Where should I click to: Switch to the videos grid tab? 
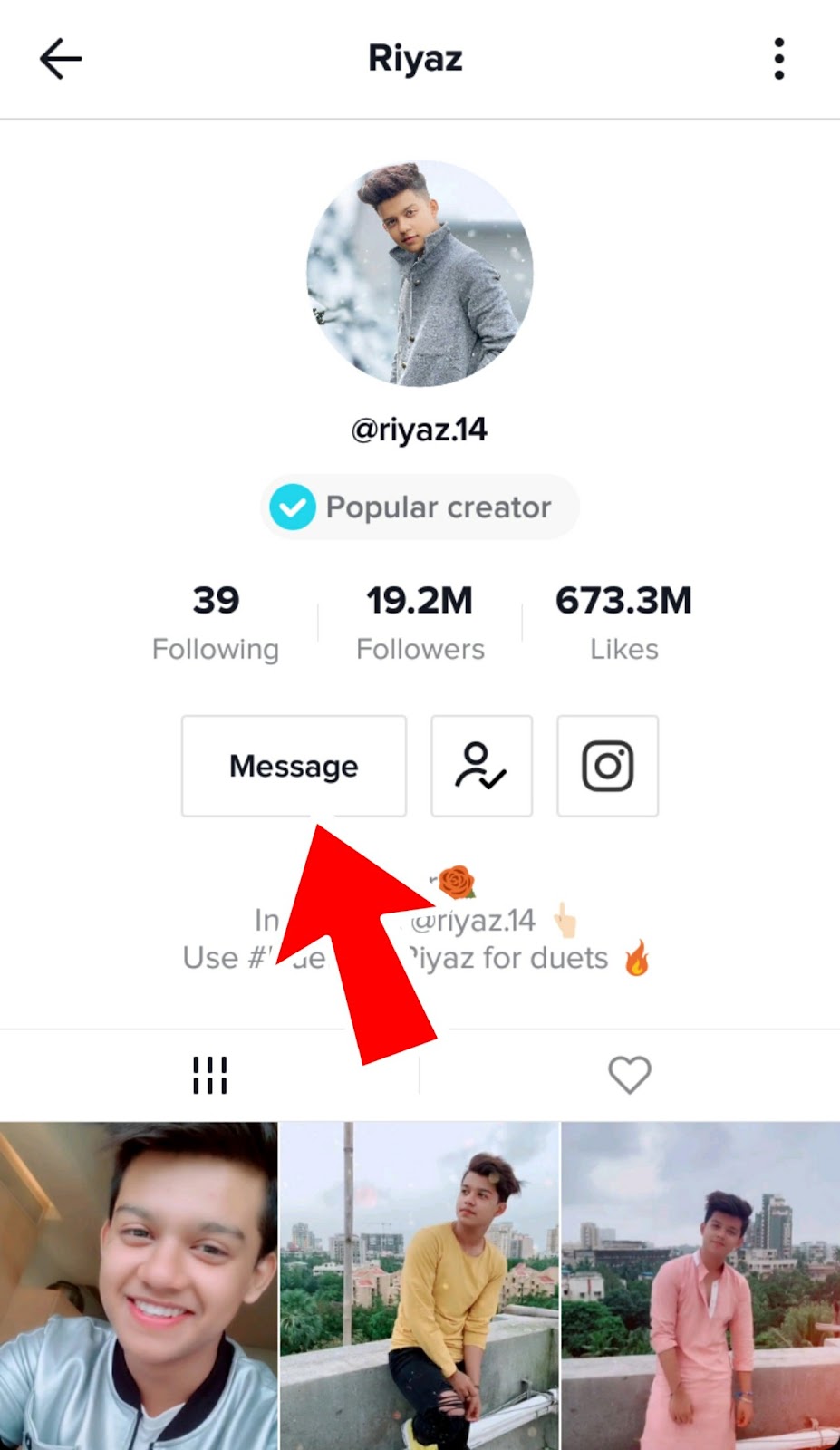(x=209, y=1076)
